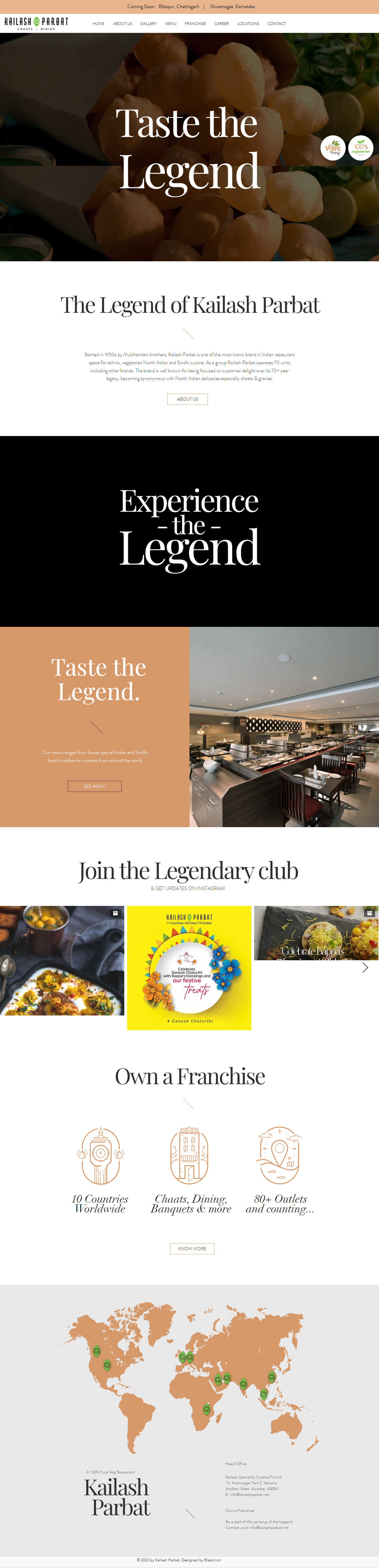Image resolution: width=379 pixels, height=1568 pixels.
Task: Tap KNOW MORE under Own a Franchise
Action: point(192,1248)
